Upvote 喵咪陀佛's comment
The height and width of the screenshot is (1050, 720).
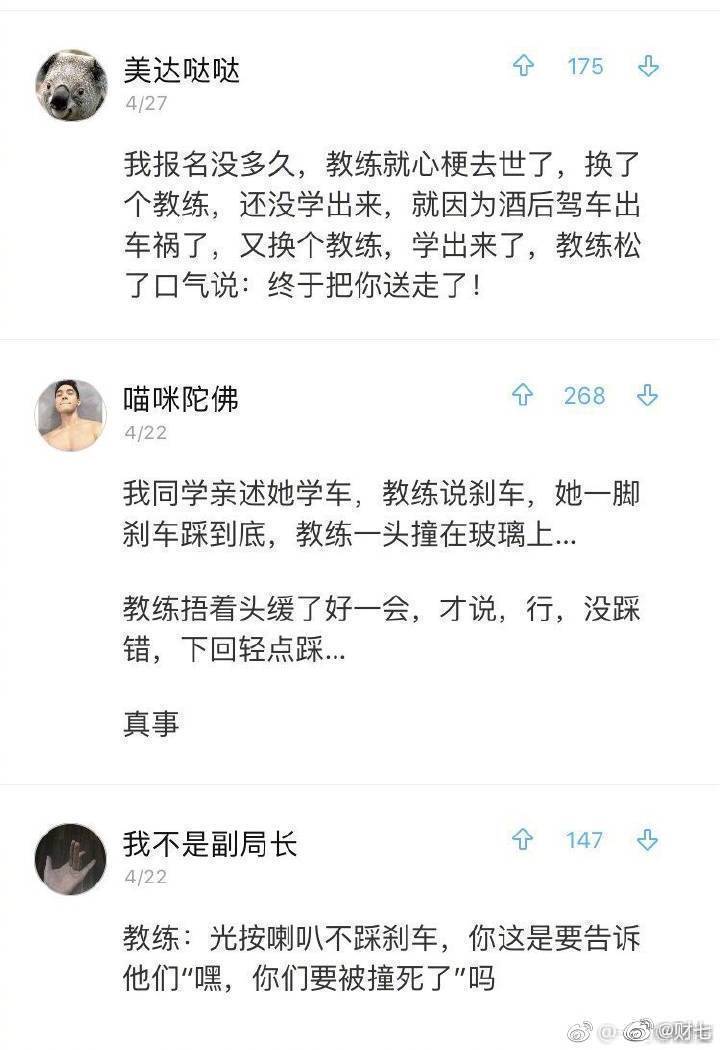523,396
